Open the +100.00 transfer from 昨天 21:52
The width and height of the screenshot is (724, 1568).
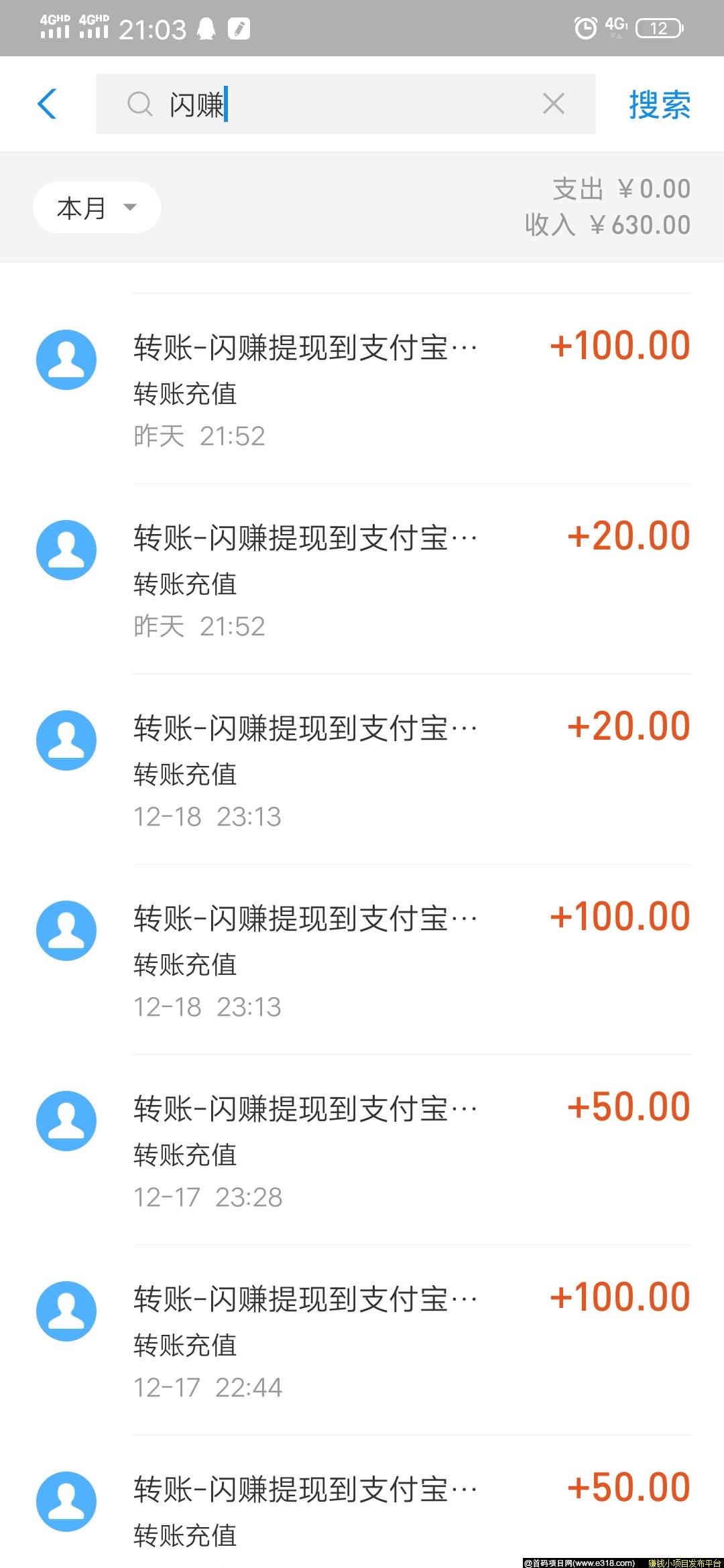tap(362, 389)
